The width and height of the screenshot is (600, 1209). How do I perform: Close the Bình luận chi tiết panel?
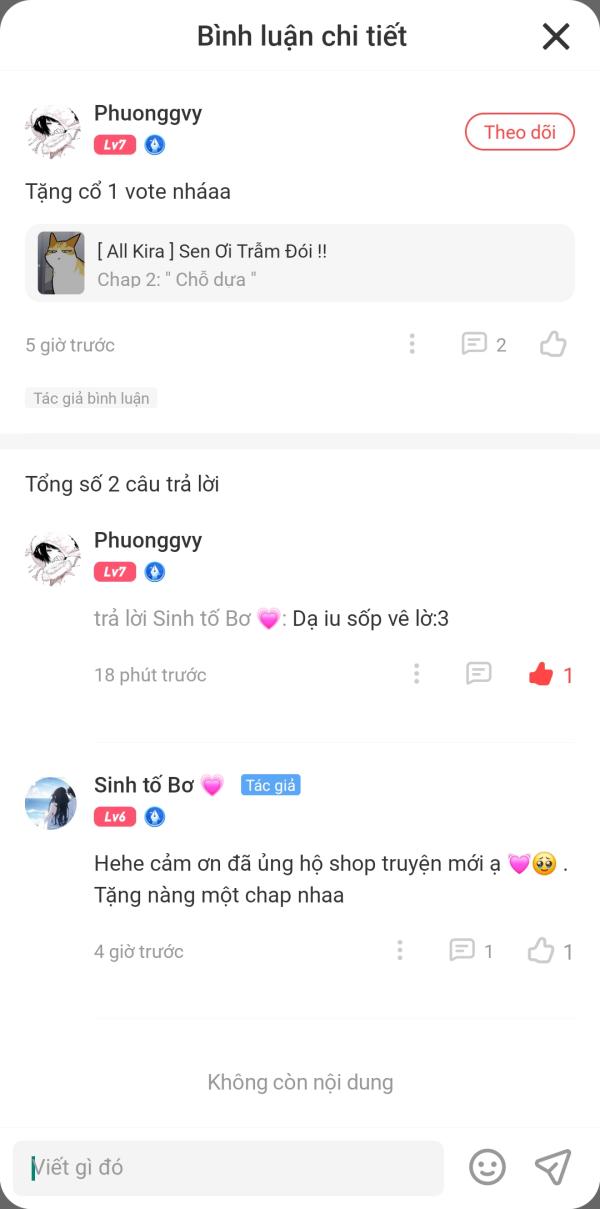(x=555, y=37)
